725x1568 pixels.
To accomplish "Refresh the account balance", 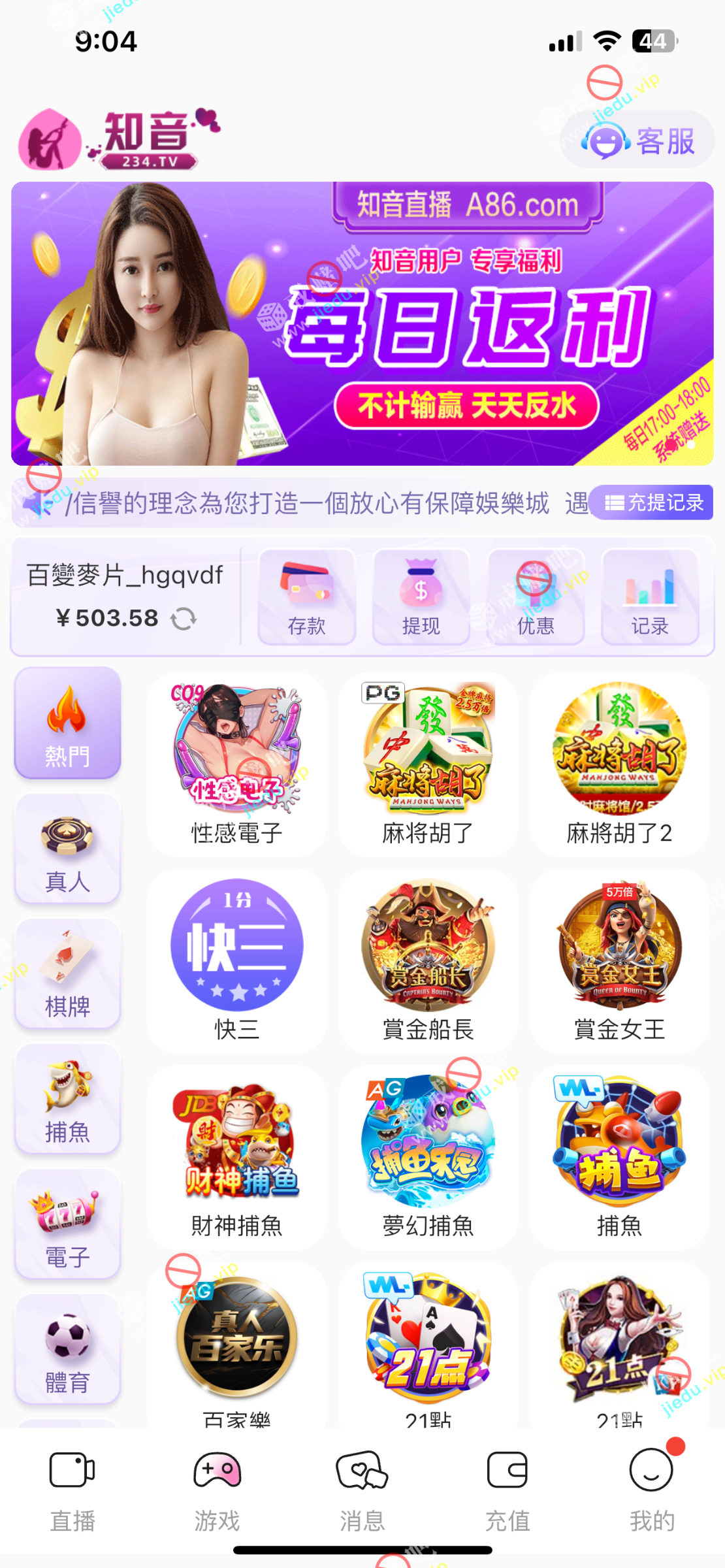I will pos(184,618).
